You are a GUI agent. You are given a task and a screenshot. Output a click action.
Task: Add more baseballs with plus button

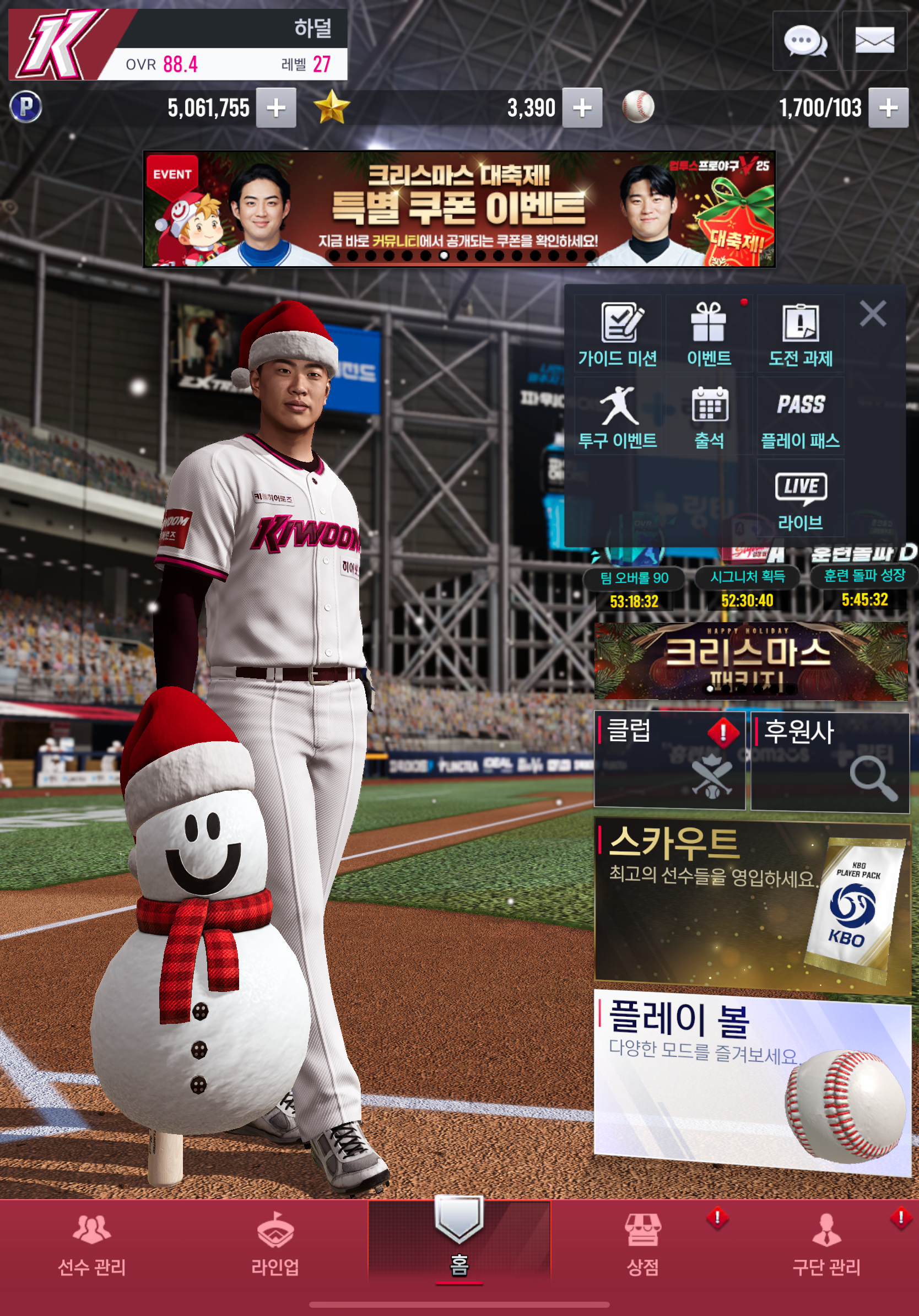coord(888,108)
